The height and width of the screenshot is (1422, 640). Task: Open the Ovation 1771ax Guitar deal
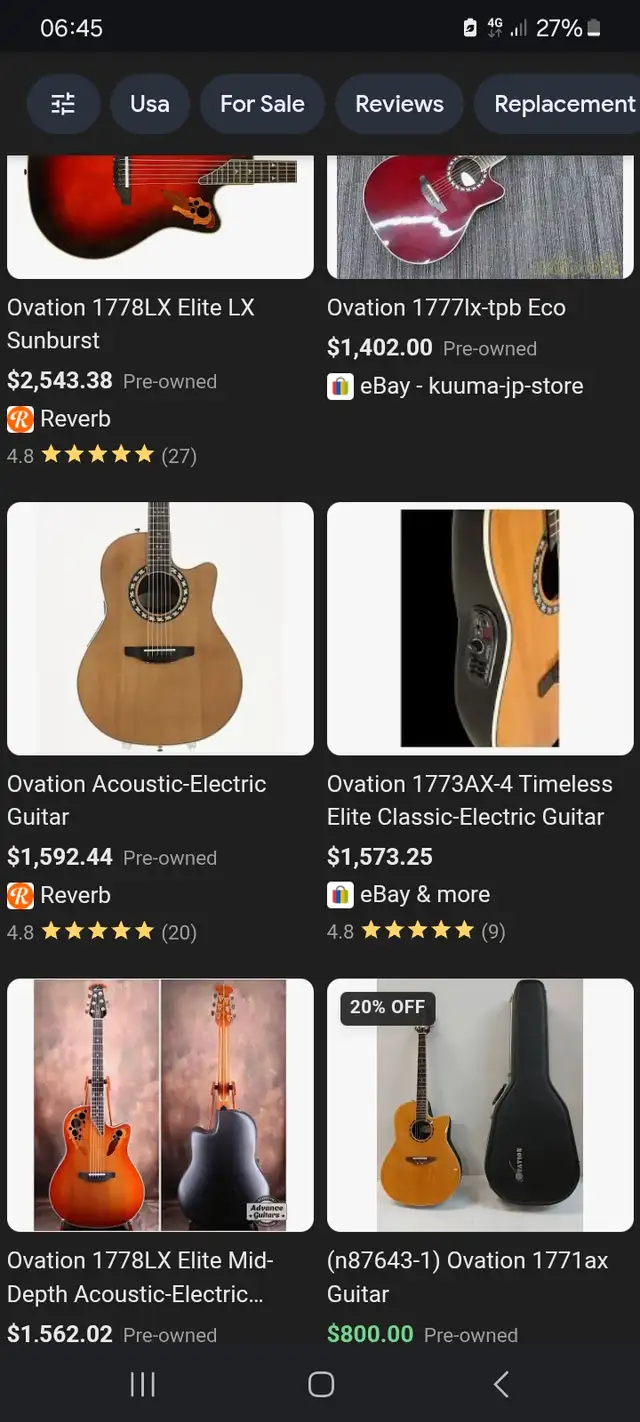click(x=467, y=1276)
